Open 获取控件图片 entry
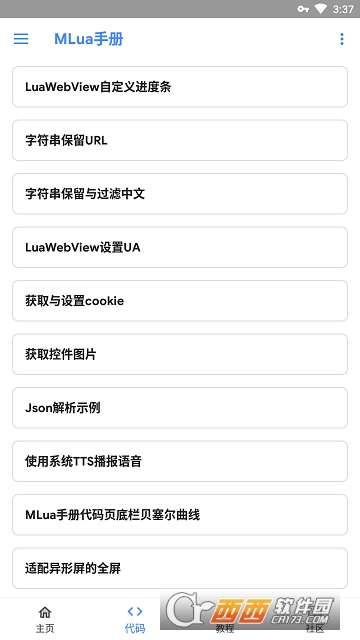The width and height of the screenshot is (360, 640). pos(180,354)
